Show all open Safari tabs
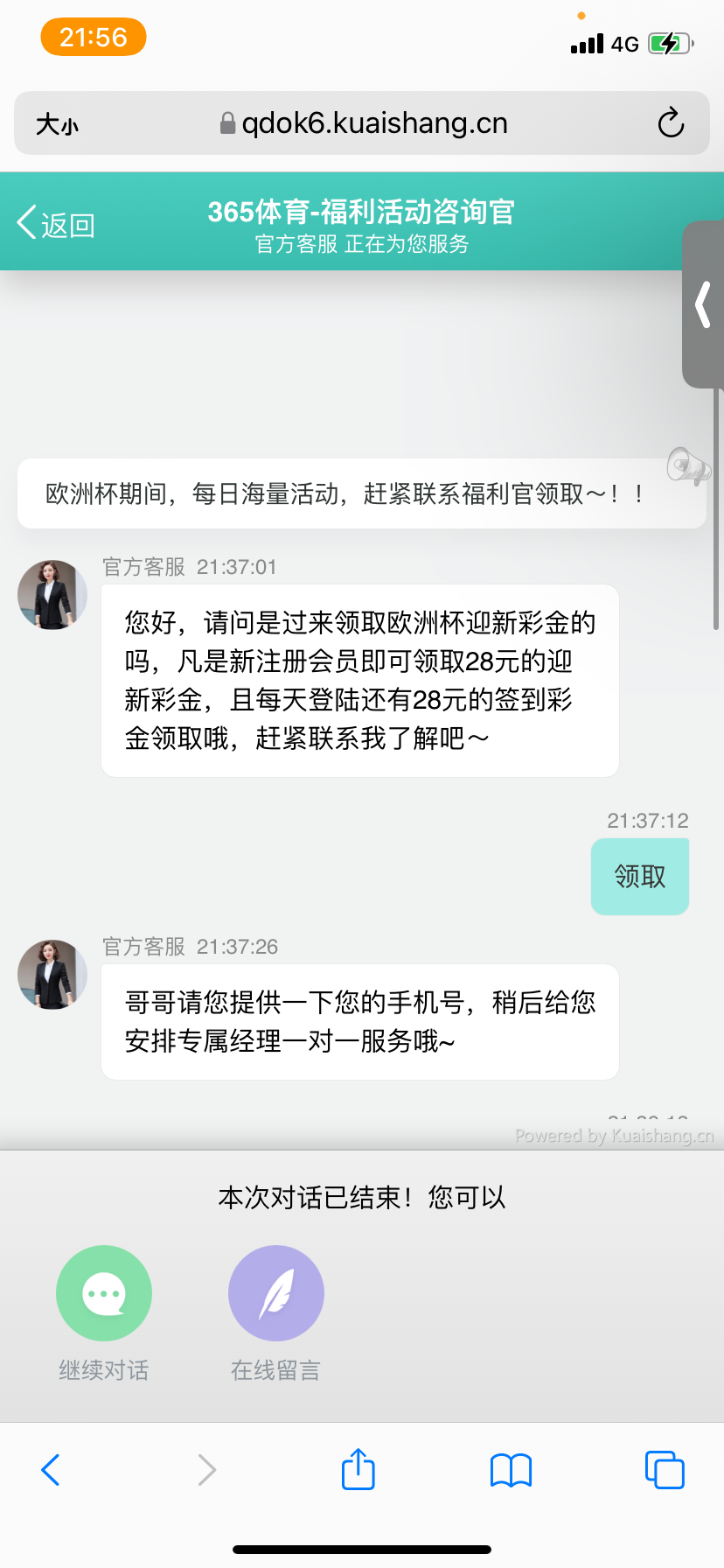The width and height of the screenshot is (724, 1568). [665, 1470]
